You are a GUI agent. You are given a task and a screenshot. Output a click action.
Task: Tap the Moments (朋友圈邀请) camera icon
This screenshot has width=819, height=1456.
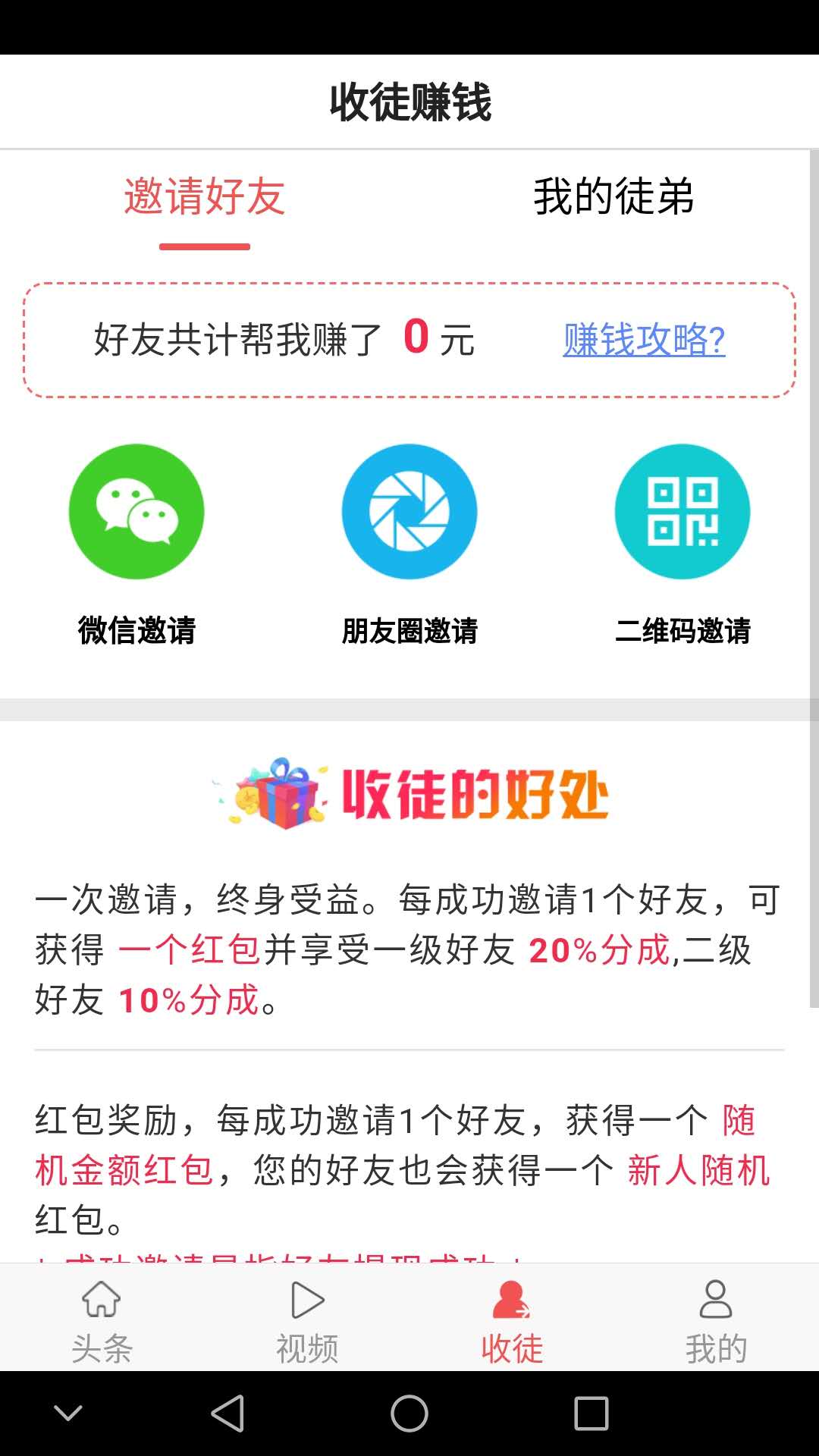pos(409,511)
